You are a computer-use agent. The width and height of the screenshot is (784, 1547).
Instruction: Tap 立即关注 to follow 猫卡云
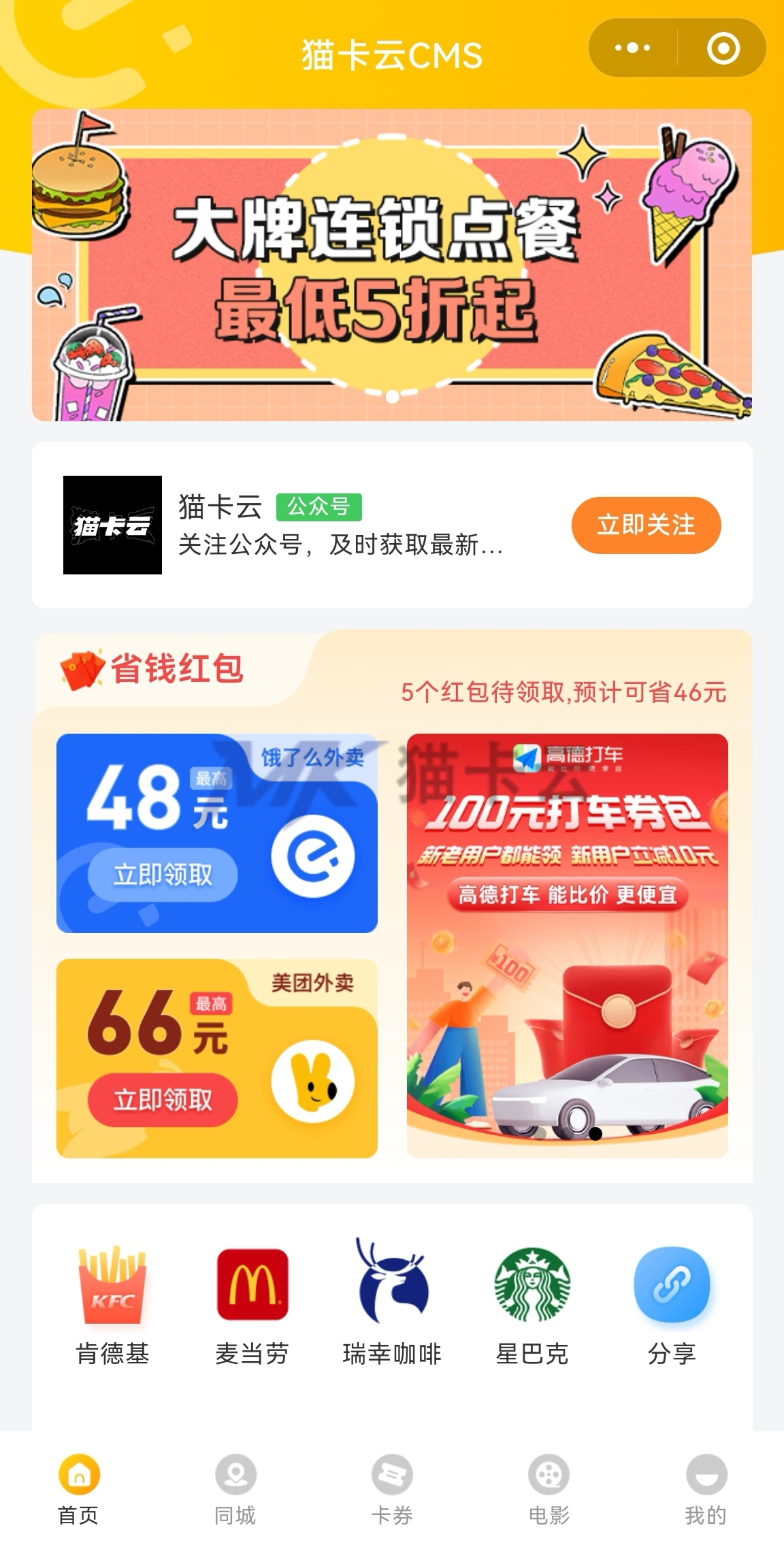pos(646,525)
